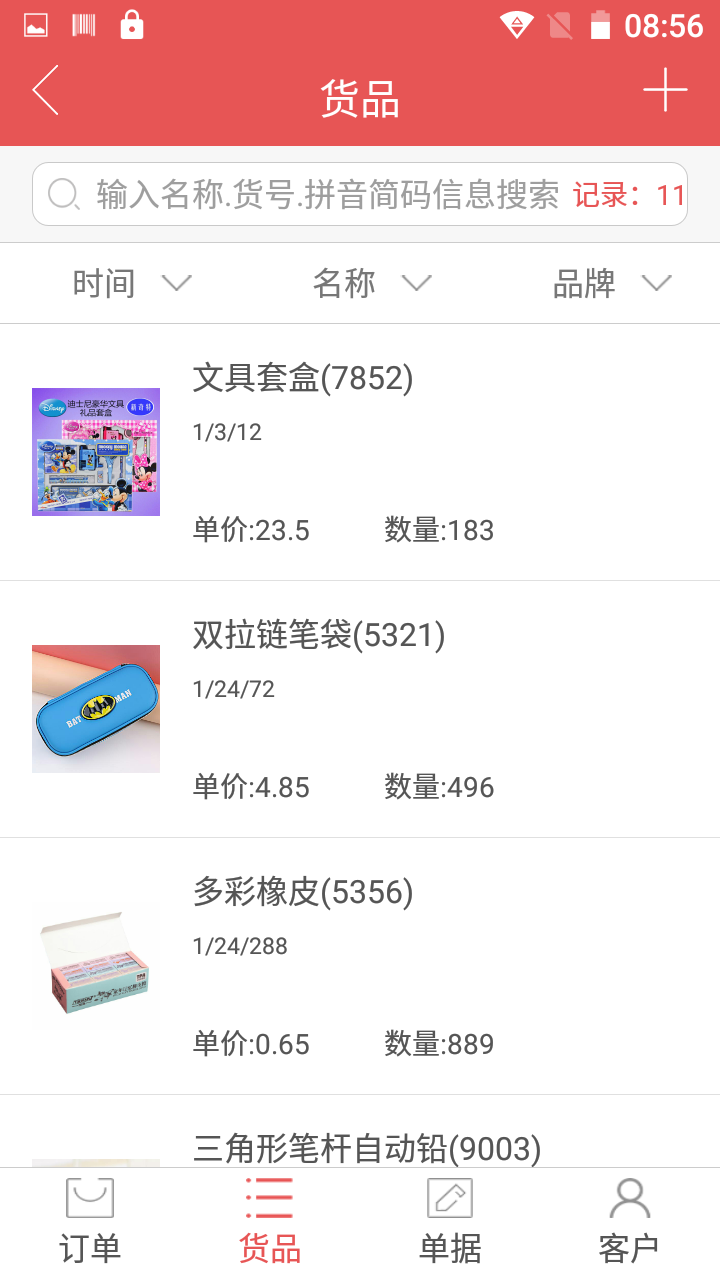Open the 单据 documents icon
720x1280 pixels.
pos(449,1196)
